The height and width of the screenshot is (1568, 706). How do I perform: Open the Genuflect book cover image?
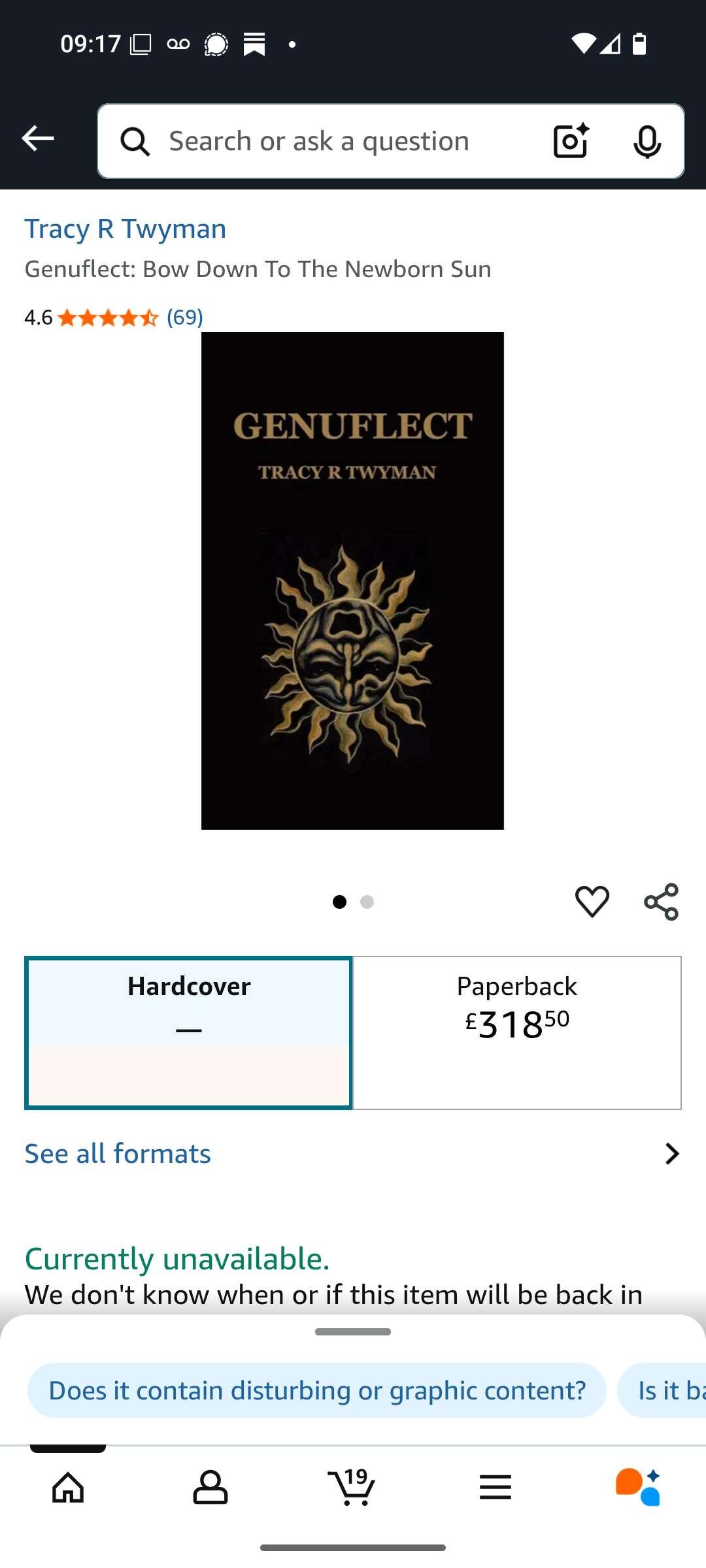click(352, 581)
